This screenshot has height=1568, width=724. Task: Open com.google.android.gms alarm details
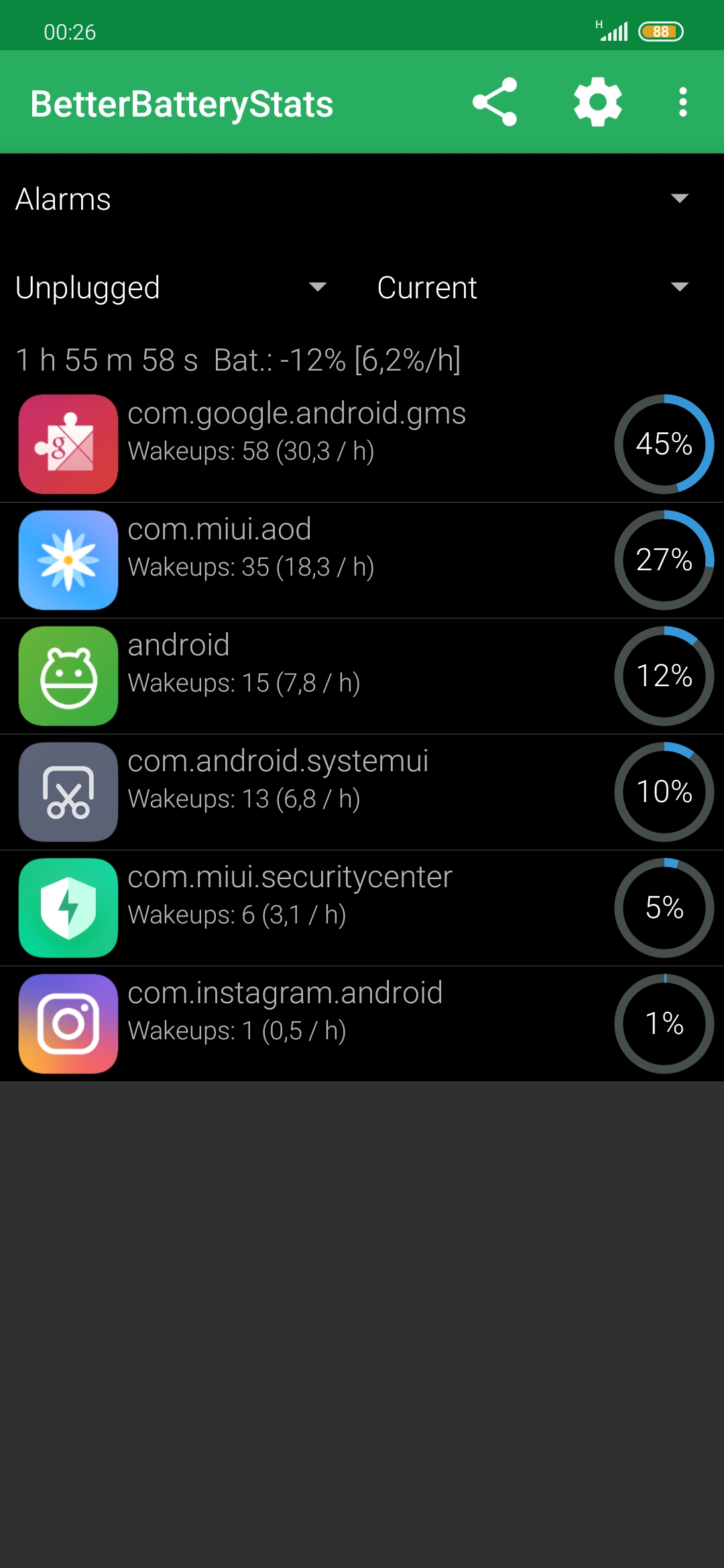click(x=362, y=444)
